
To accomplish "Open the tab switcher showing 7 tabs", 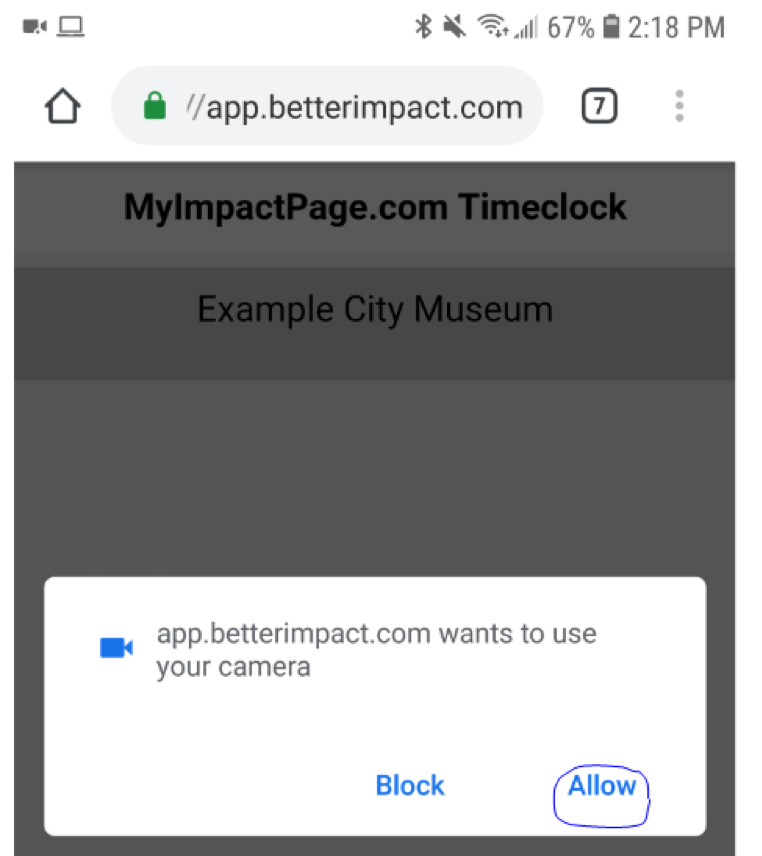I will tap(599, 106).
